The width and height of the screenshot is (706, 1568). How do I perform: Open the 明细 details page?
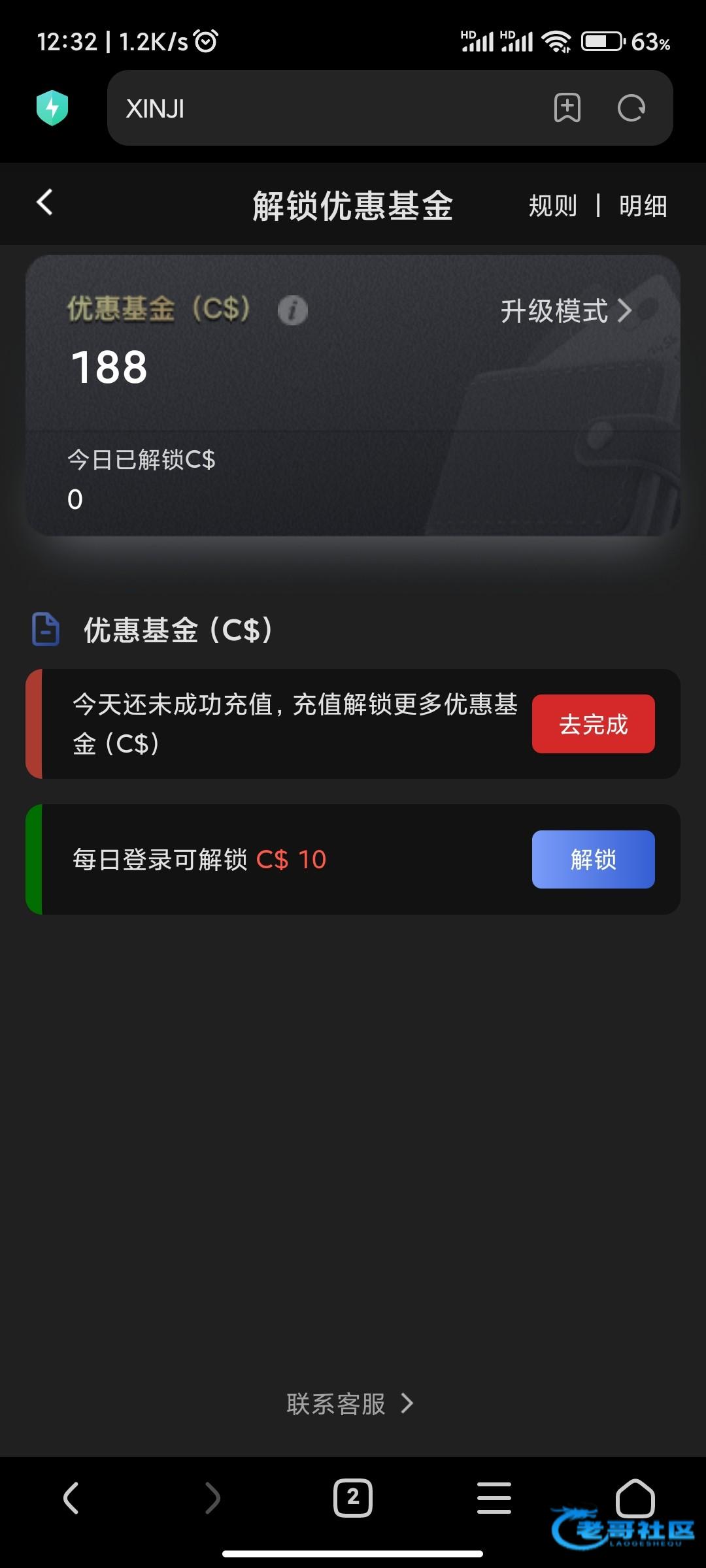643,206
